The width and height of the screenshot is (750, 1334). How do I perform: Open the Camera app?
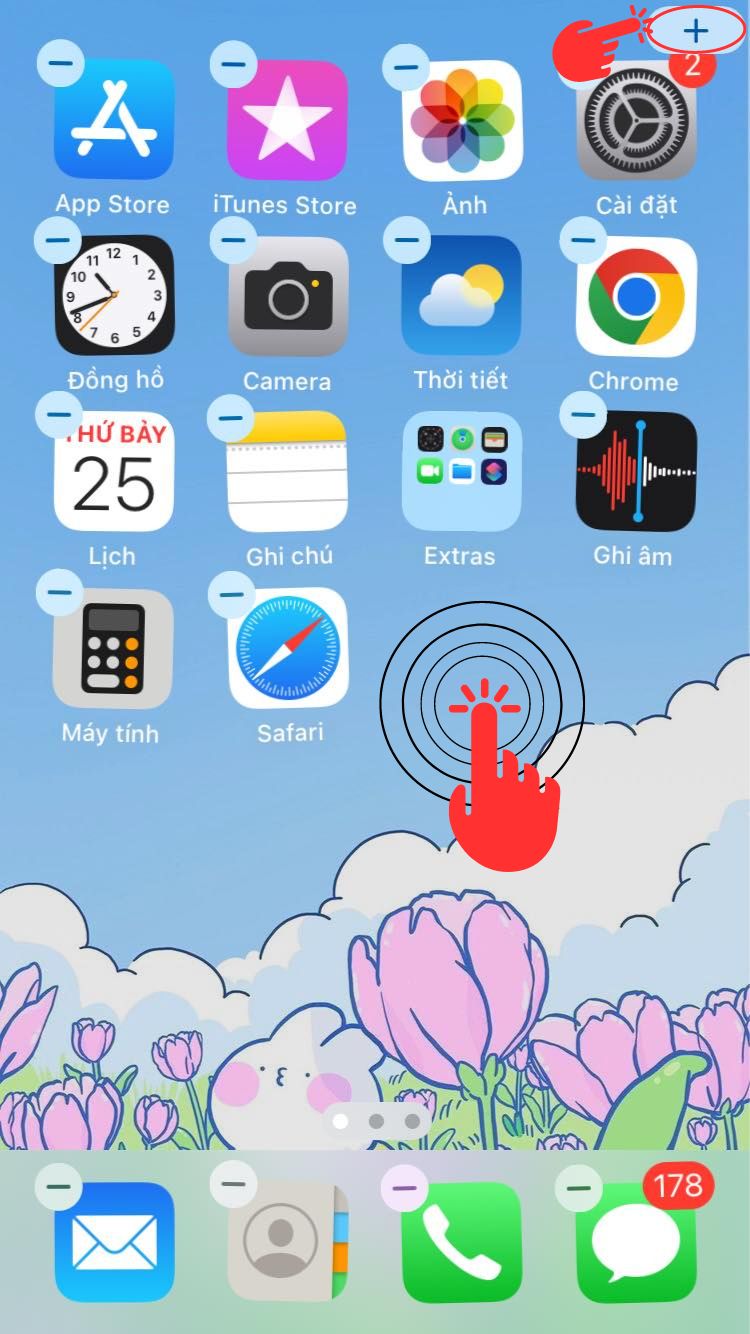[x=287, y=296]
